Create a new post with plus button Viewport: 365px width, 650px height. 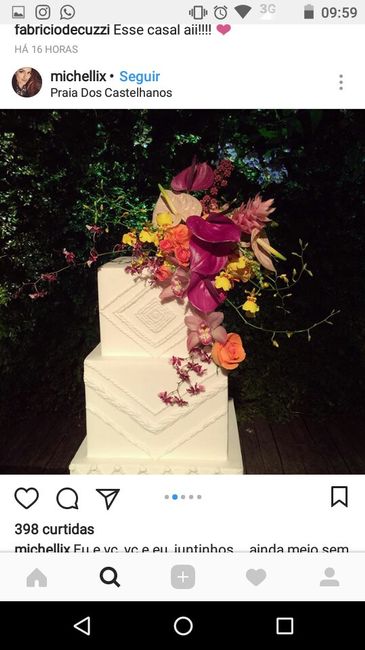183,577
